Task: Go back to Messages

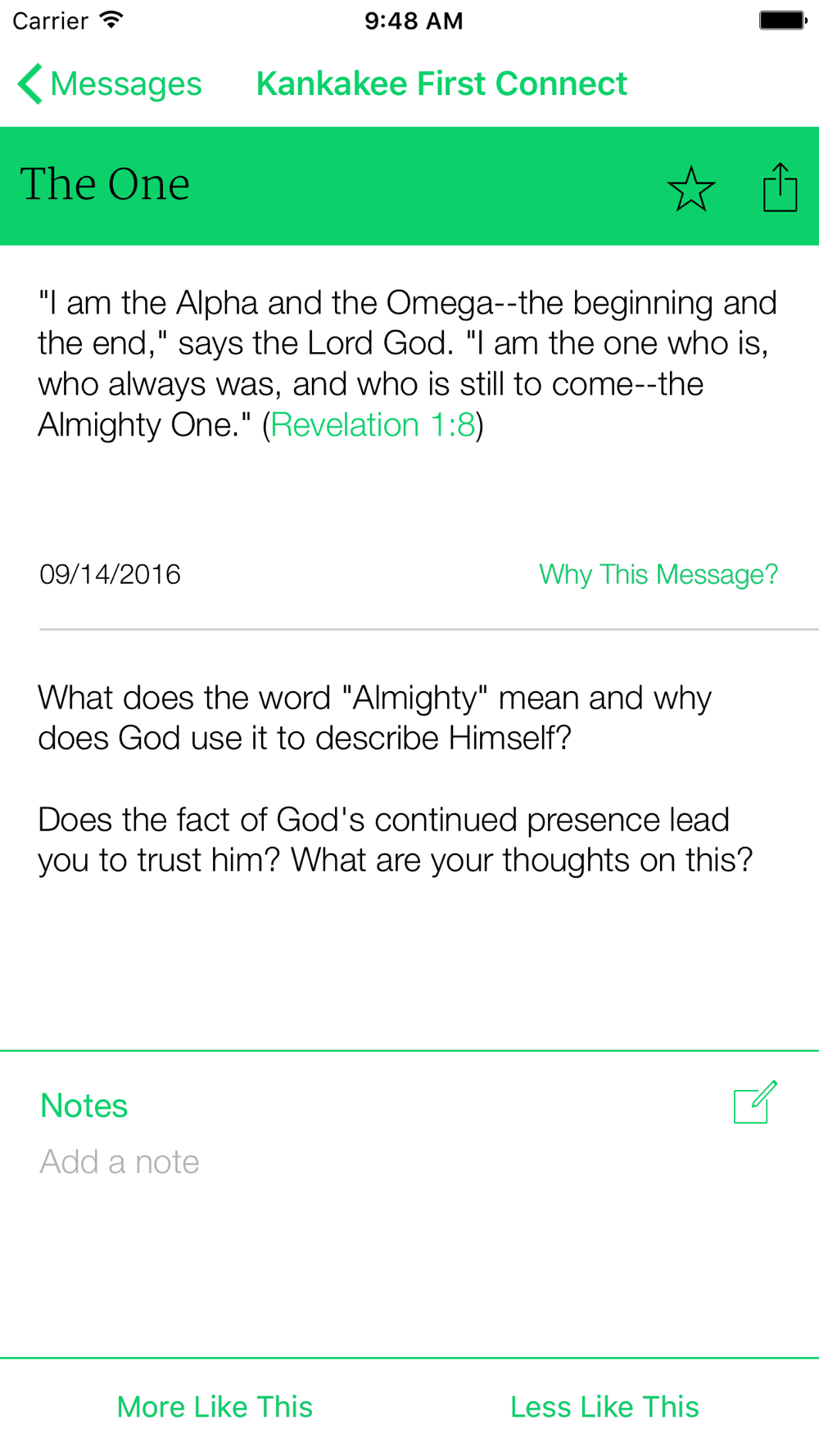Action: 111,84
